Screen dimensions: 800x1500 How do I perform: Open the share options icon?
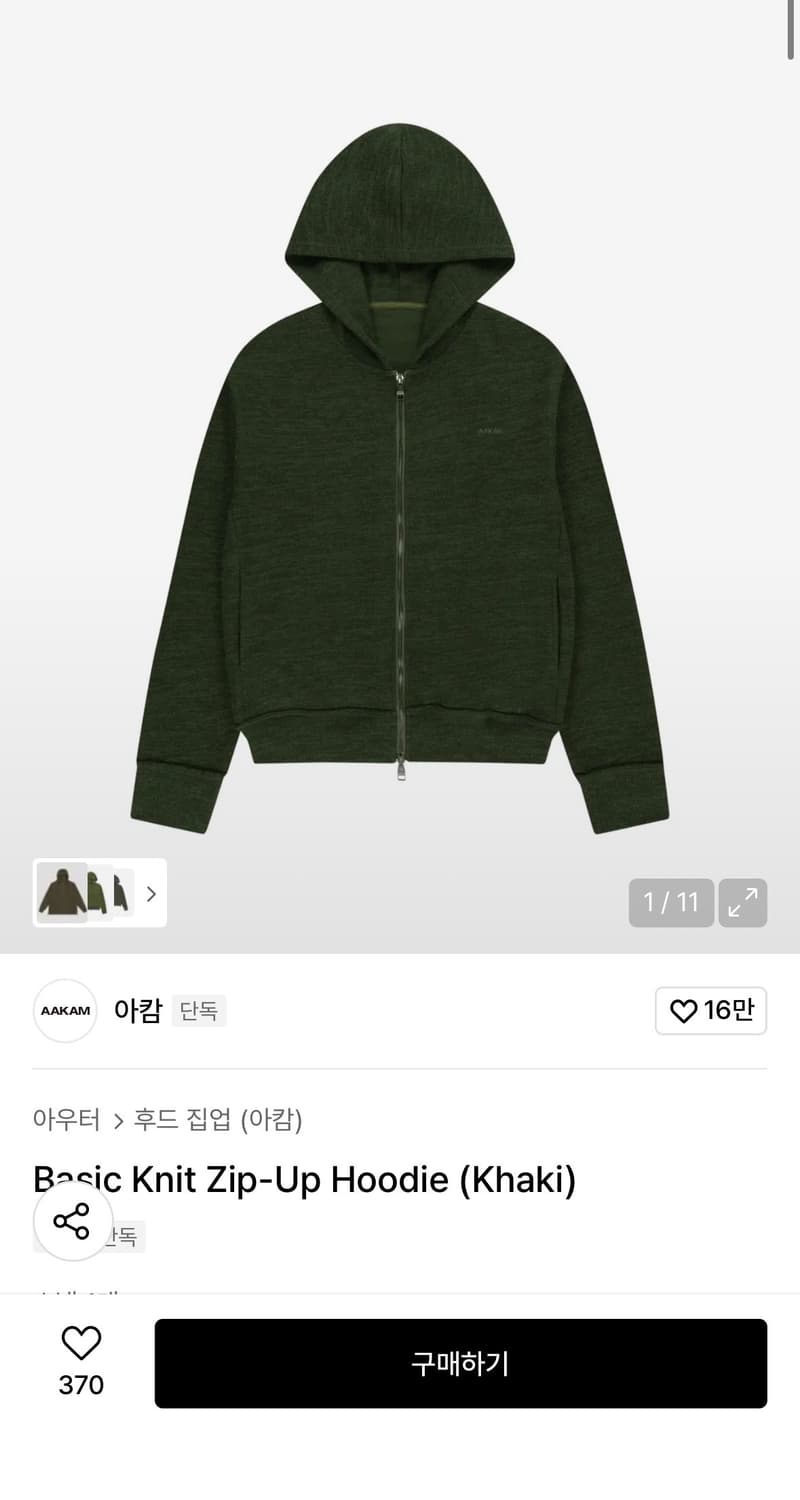click(x=72, y=1221)
